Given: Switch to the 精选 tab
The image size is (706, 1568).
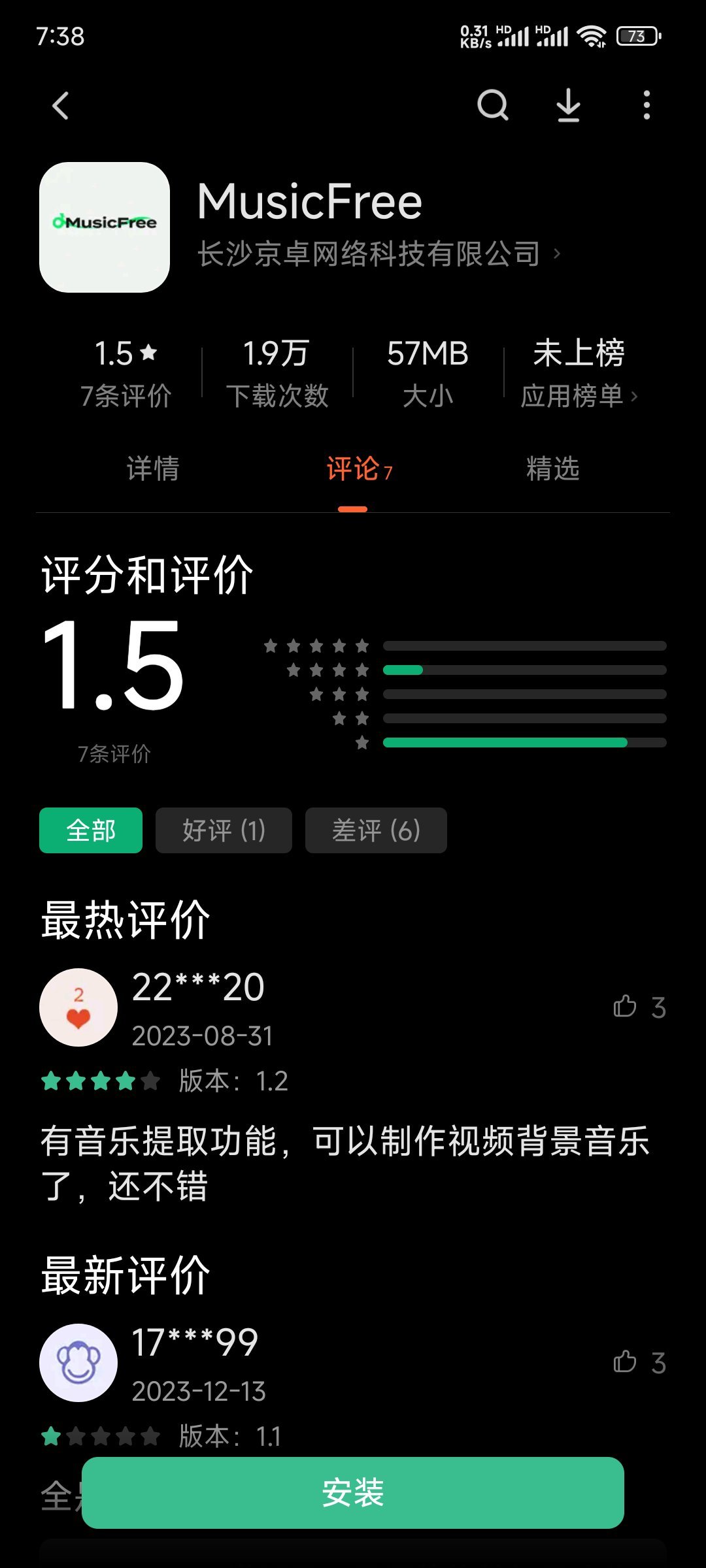Looking at the screenshot, I should pos(553,469).
